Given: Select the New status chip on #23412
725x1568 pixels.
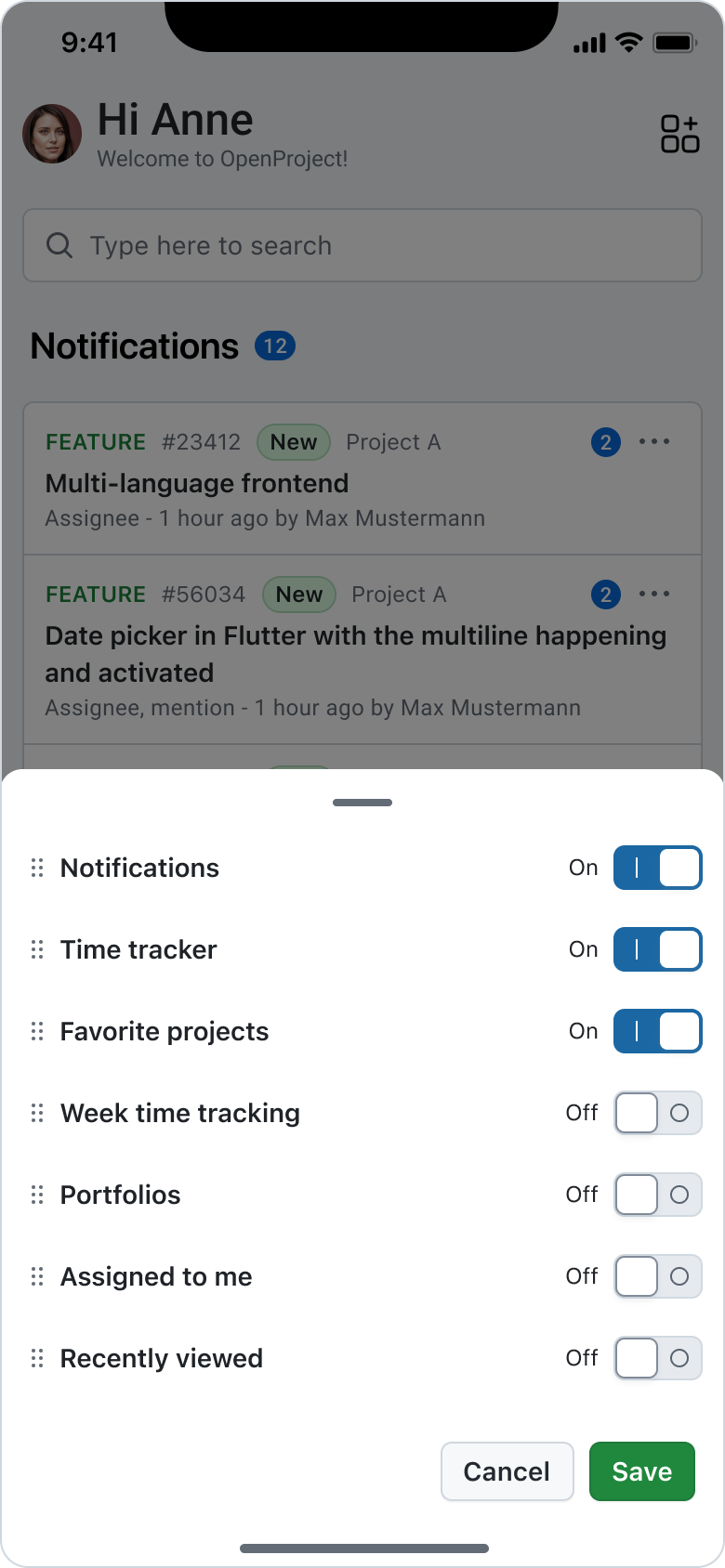Looking at the screenshot, I should pyautogui.click(x=293, y=442).
